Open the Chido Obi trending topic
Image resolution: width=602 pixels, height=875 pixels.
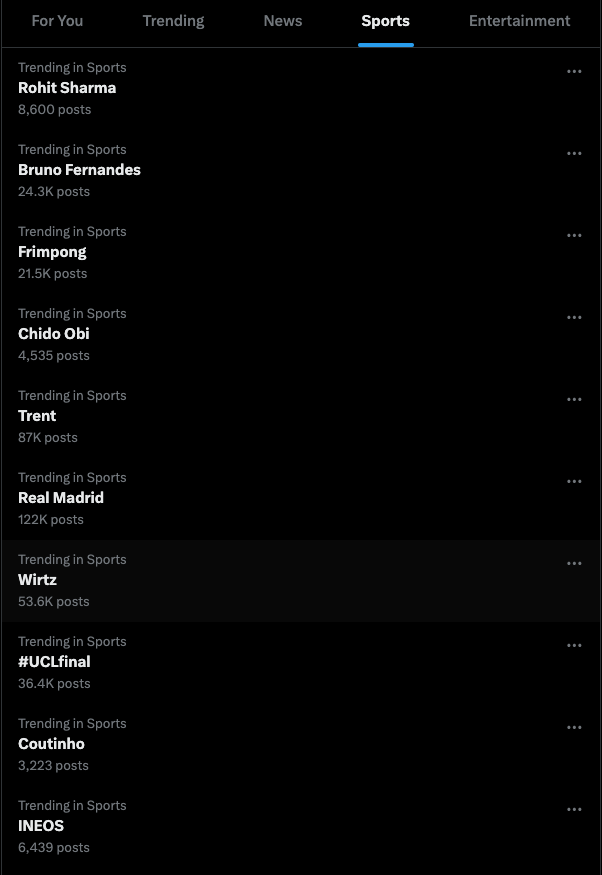54,334
